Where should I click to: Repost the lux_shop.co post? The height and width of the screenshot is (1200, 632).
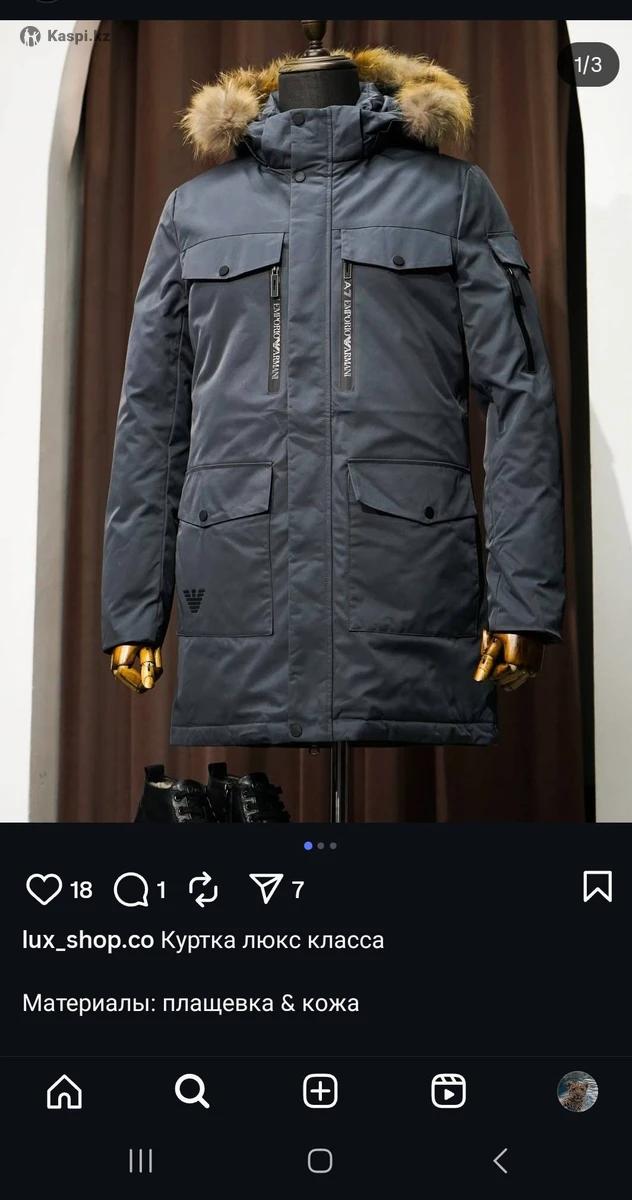pyautogui.click(x=203, y=889)
